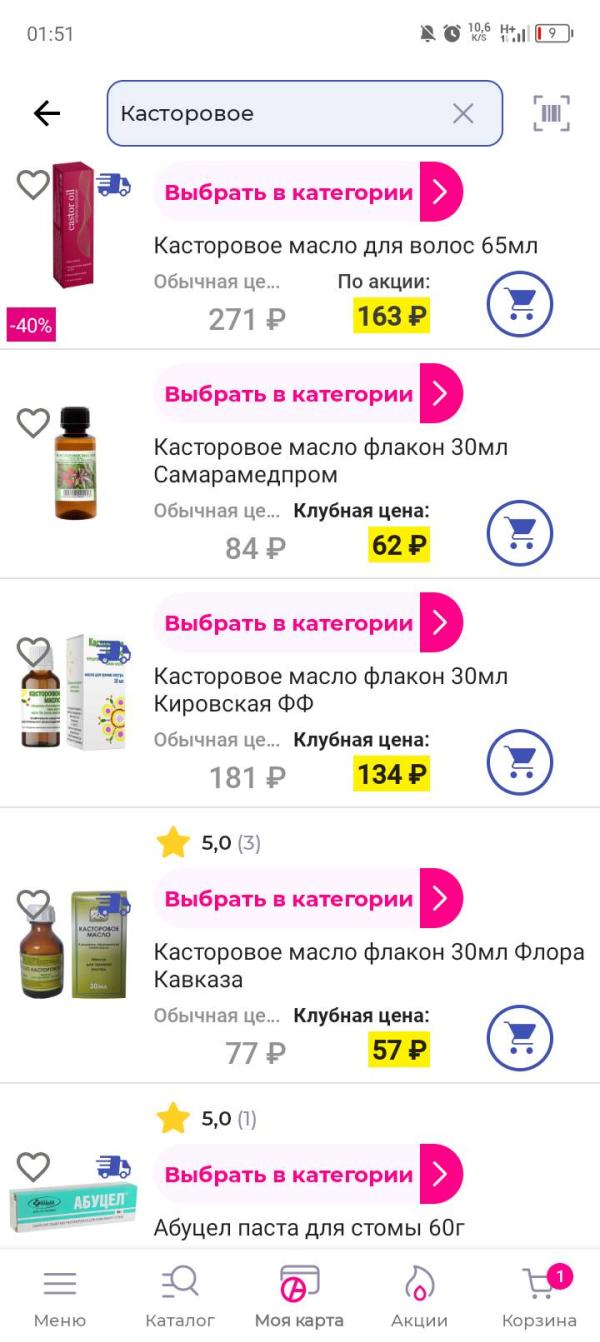Image resolution: width=600 pixels, height=1342 pixels.
Task: Open the Корзина cart tab
Action: tap(539, 1296)
